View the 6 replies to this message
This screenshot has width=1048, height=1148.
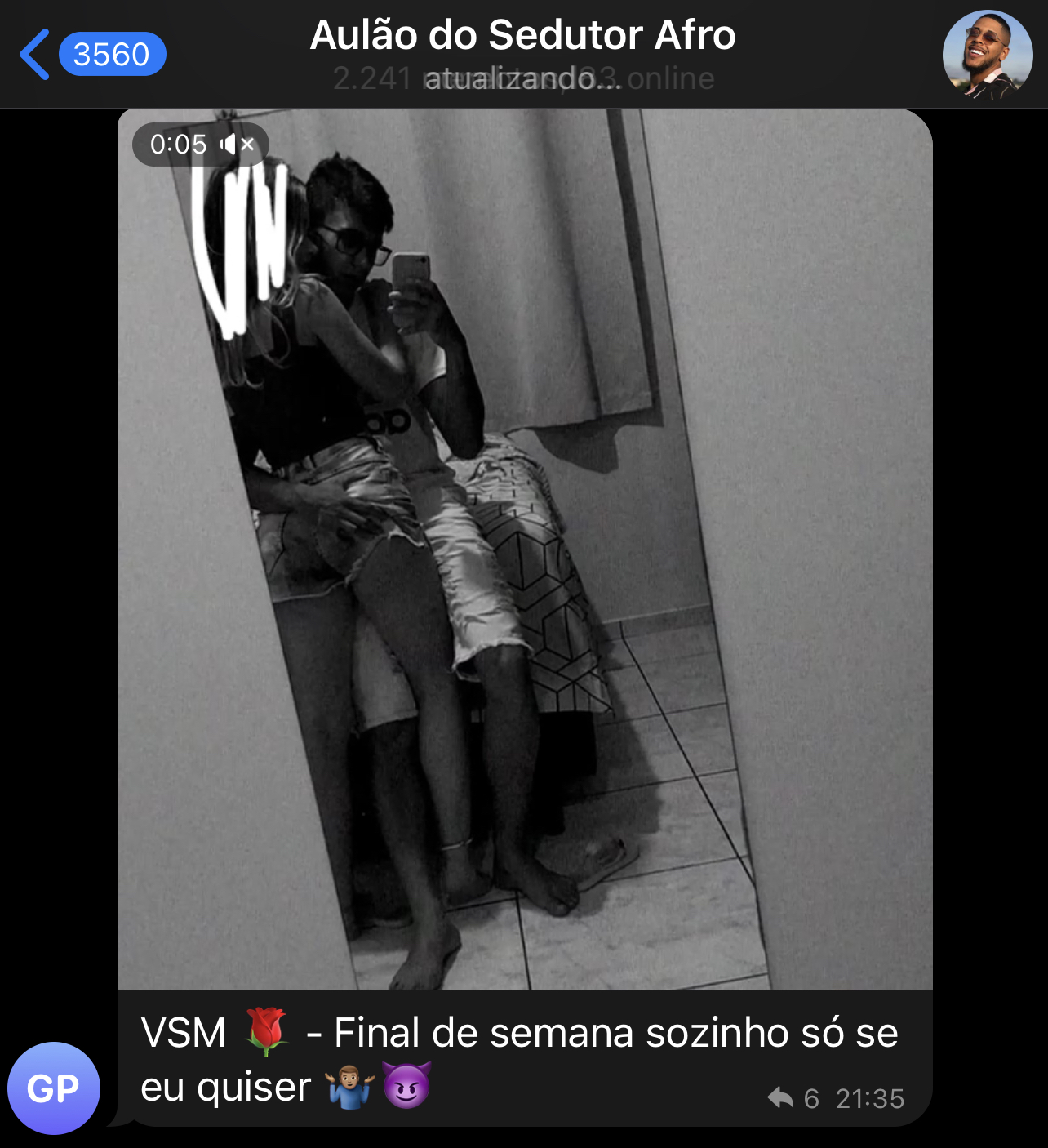pos(793,1098)
